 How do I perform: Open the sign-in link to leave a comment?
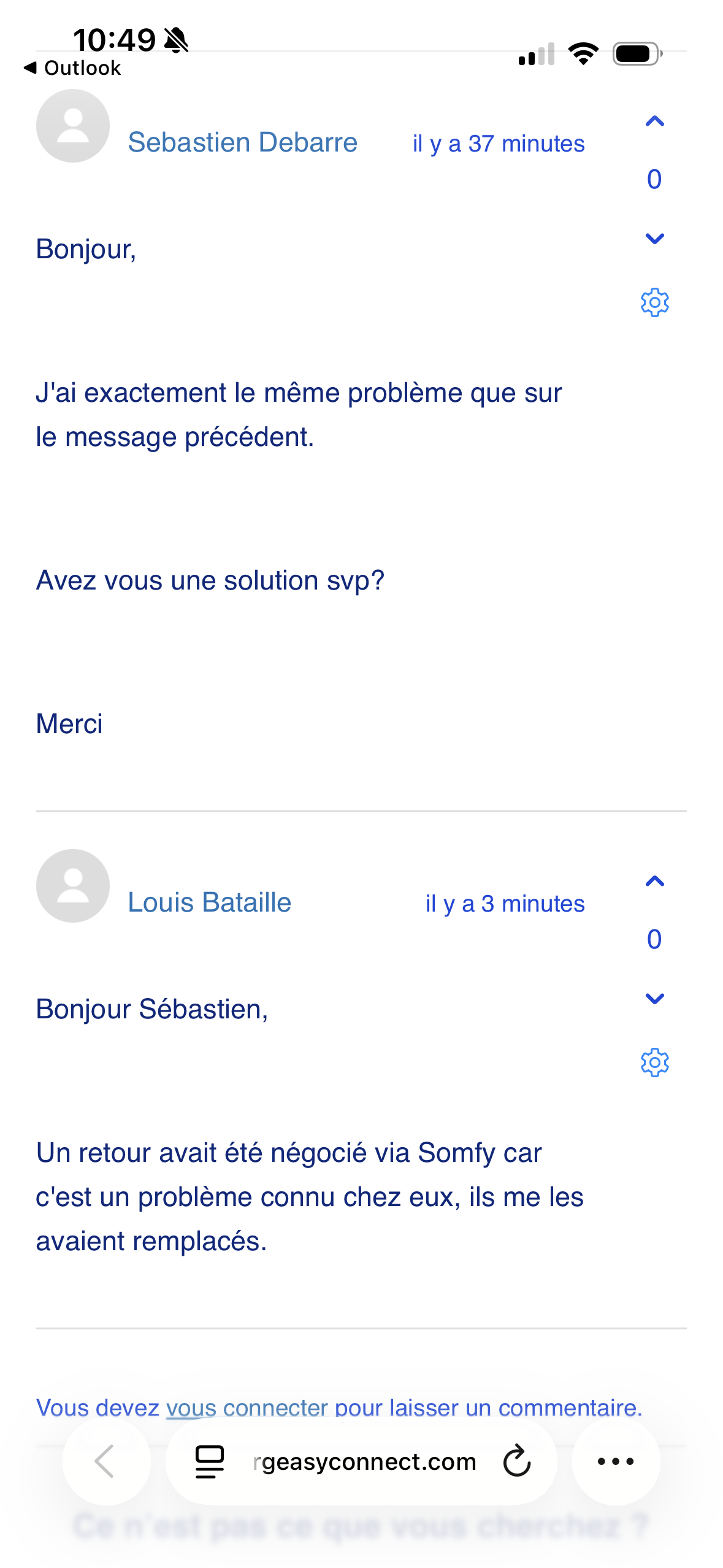[339, 1407]
